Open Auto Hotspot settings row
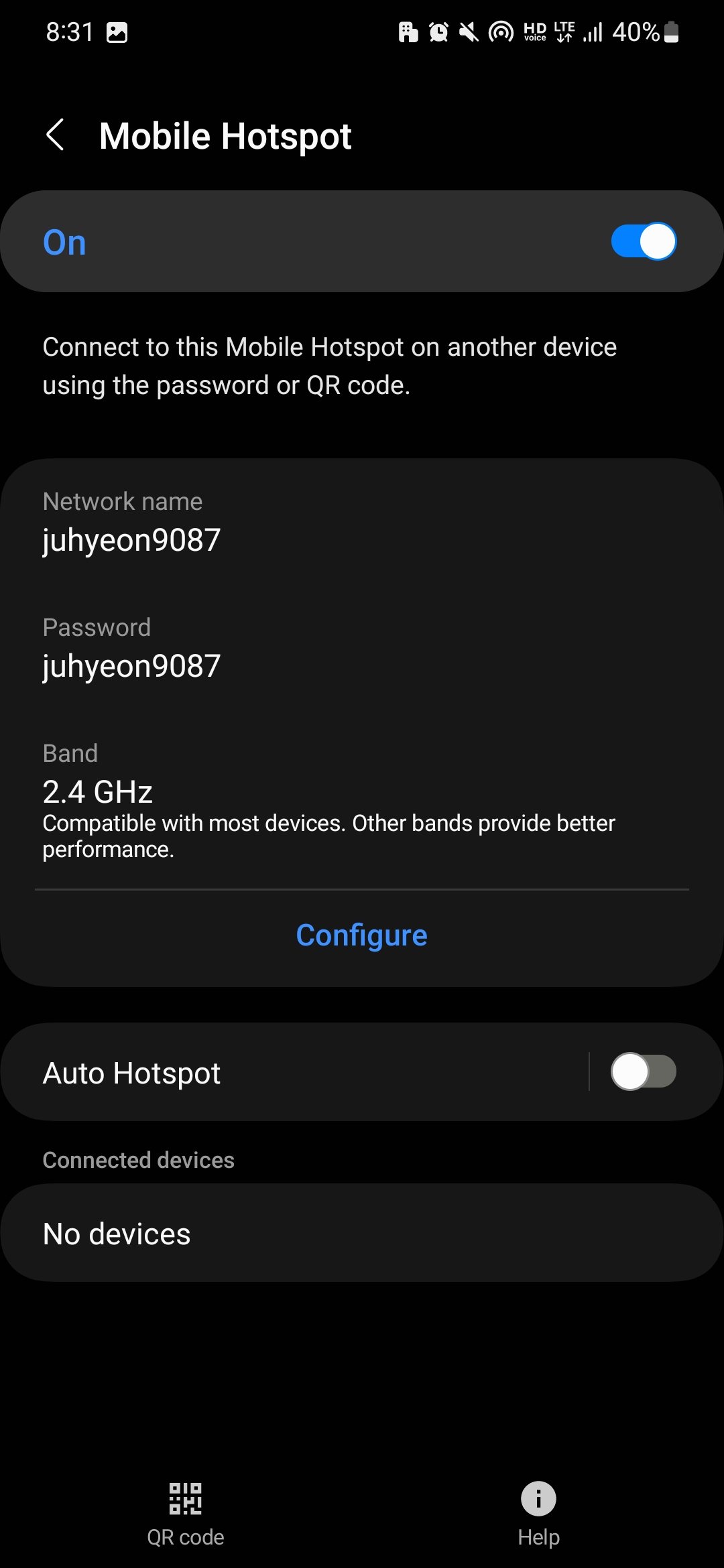Screen dimensions: 724x1568 (x=295, y=1072)
